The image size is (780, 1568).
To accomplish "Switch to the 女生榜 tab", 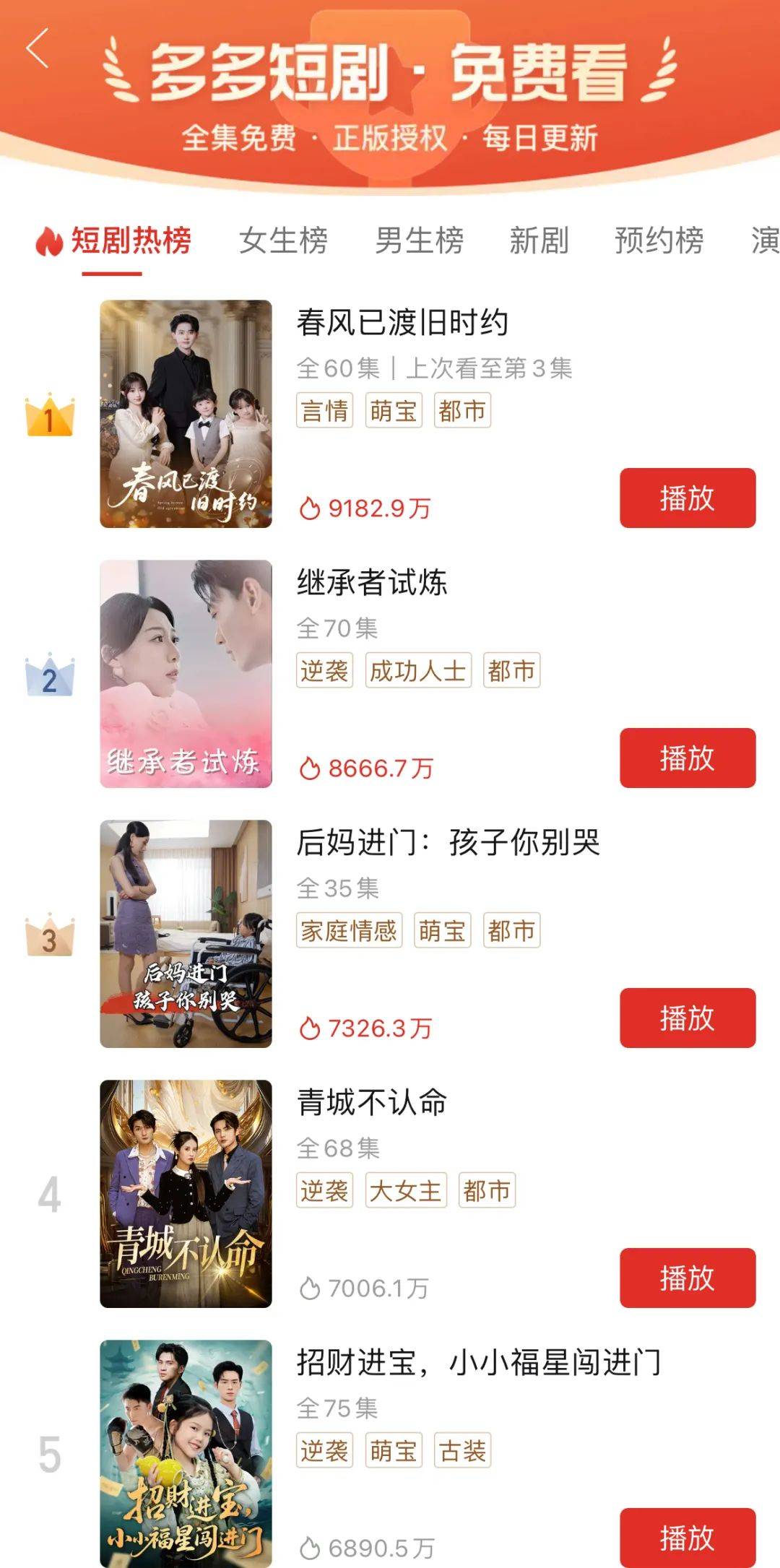I will click(283, 241).
